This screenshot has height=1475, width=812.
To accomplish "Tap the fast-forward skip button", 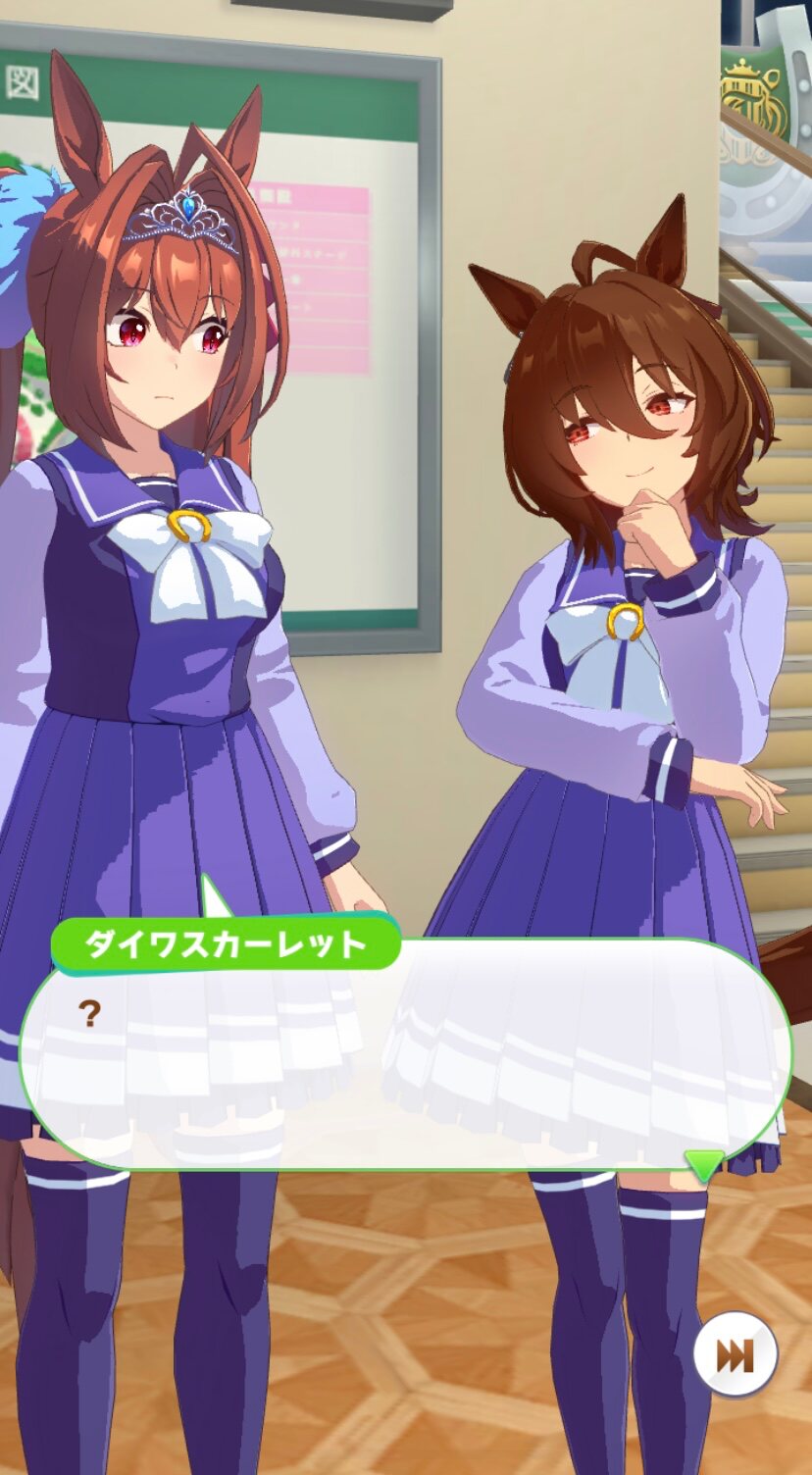I will (x=735, y=1354).
